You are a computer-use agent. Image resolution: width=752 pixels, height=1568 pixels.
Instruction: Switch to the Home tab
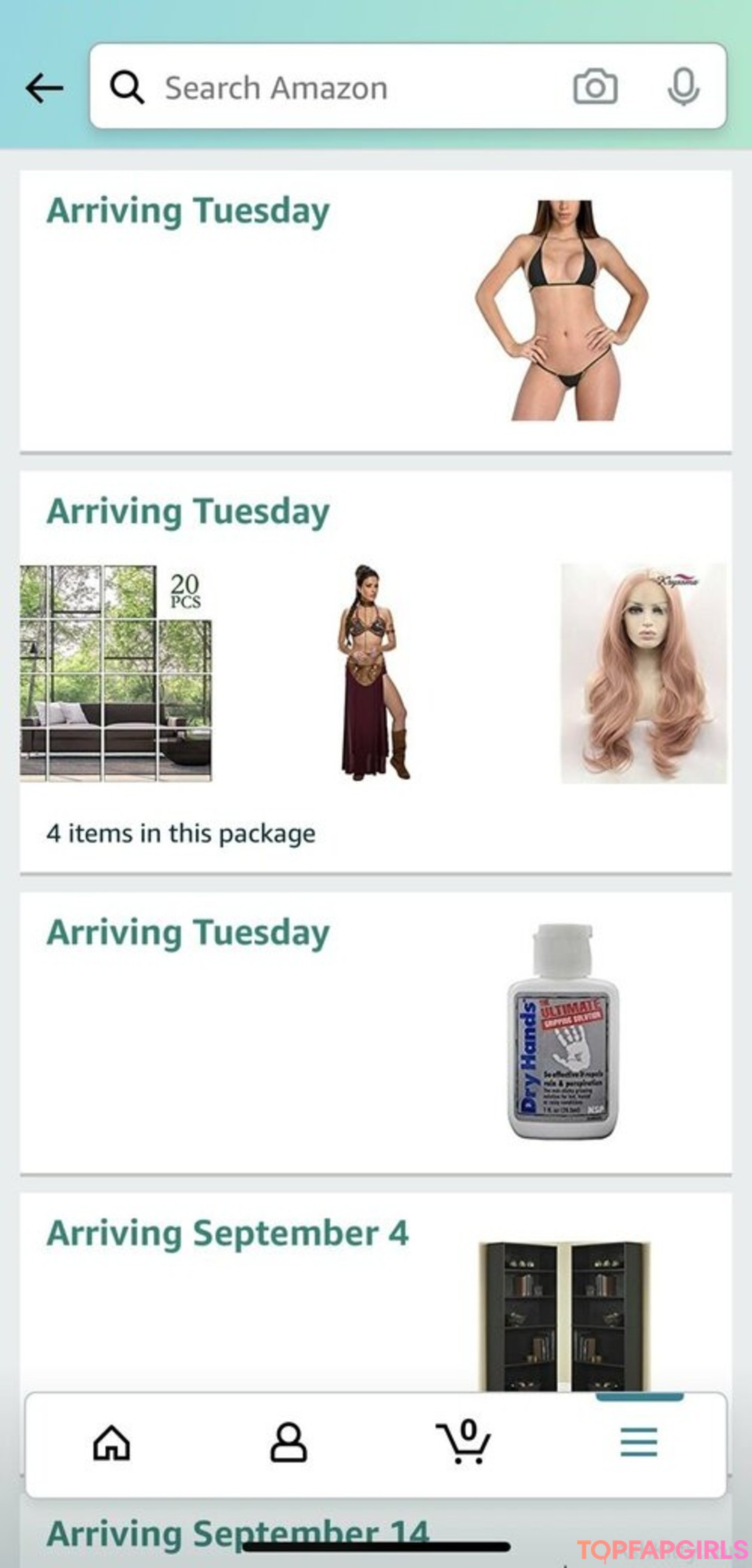[x=112, y=1443]
